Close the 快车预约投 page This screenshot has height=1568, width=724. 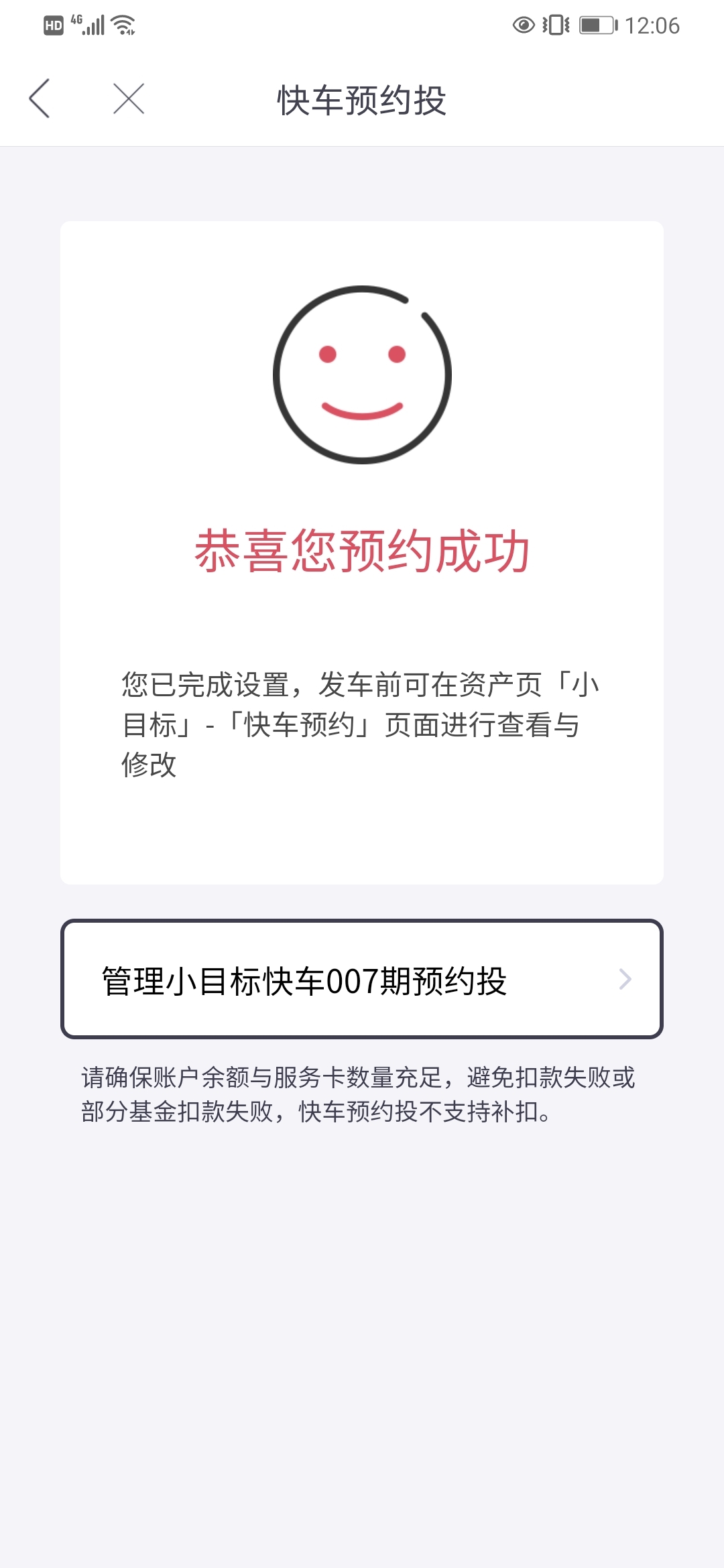coord(129,99)
